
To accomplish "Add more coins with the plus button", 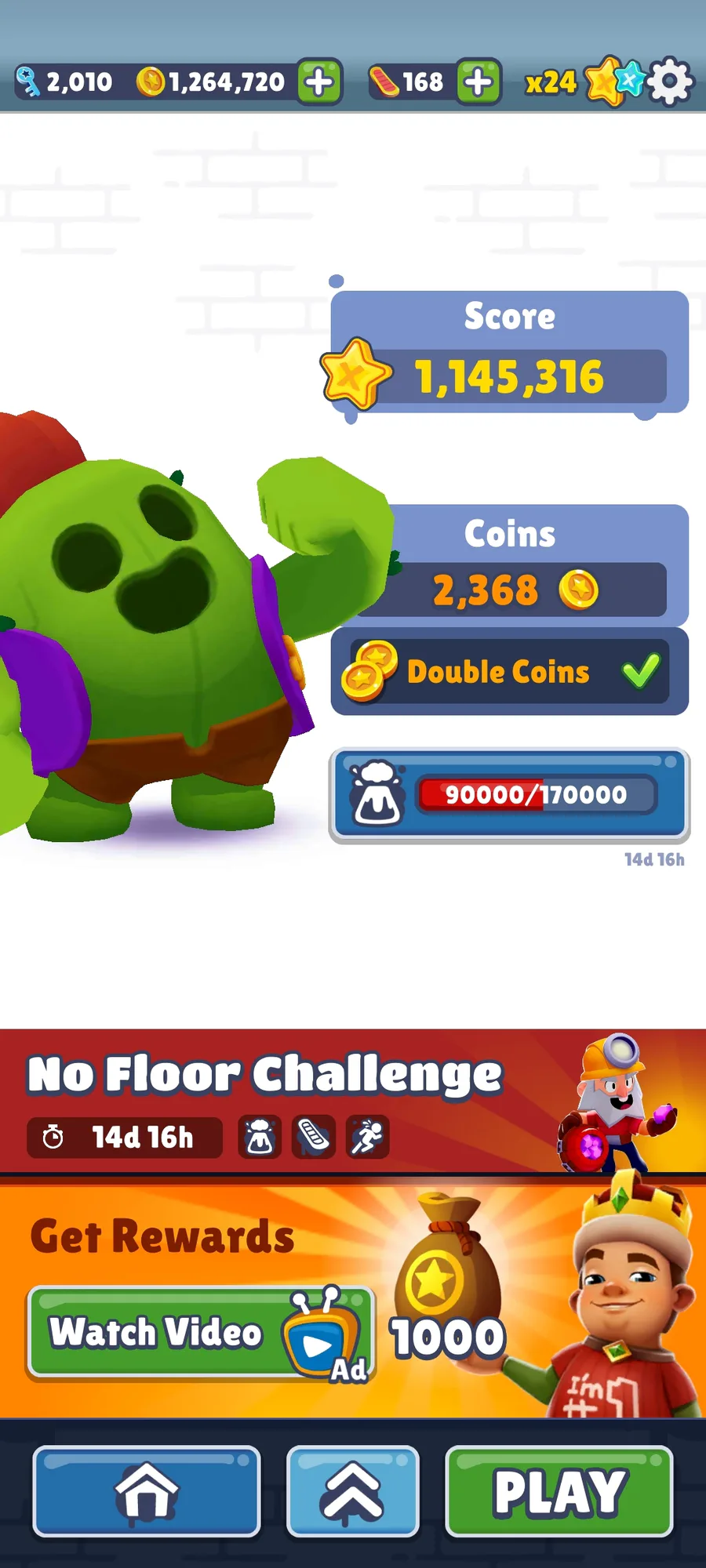I will [319, 82].
